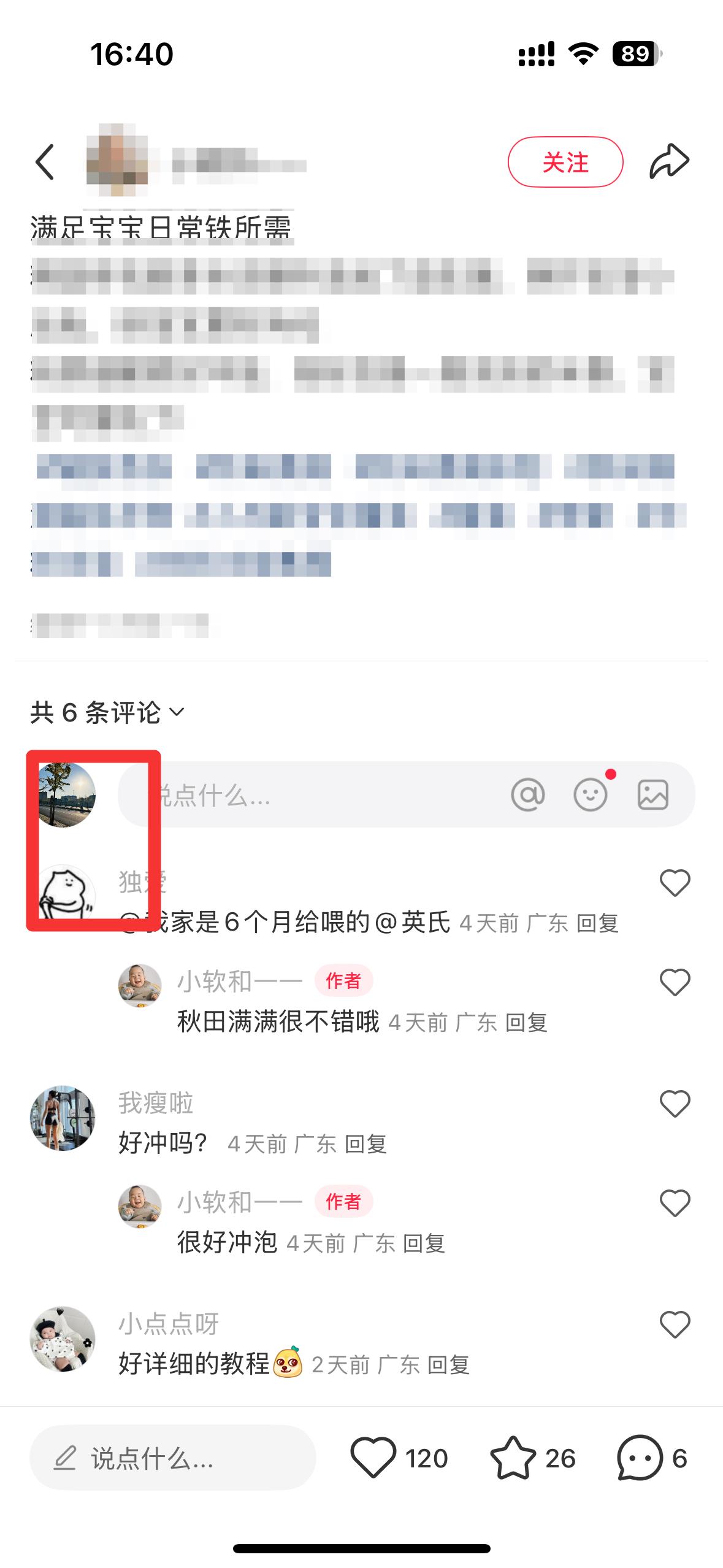The image size is (723, 1568).
Task: Like the reply 很好冲泡
Action: 675,1203
